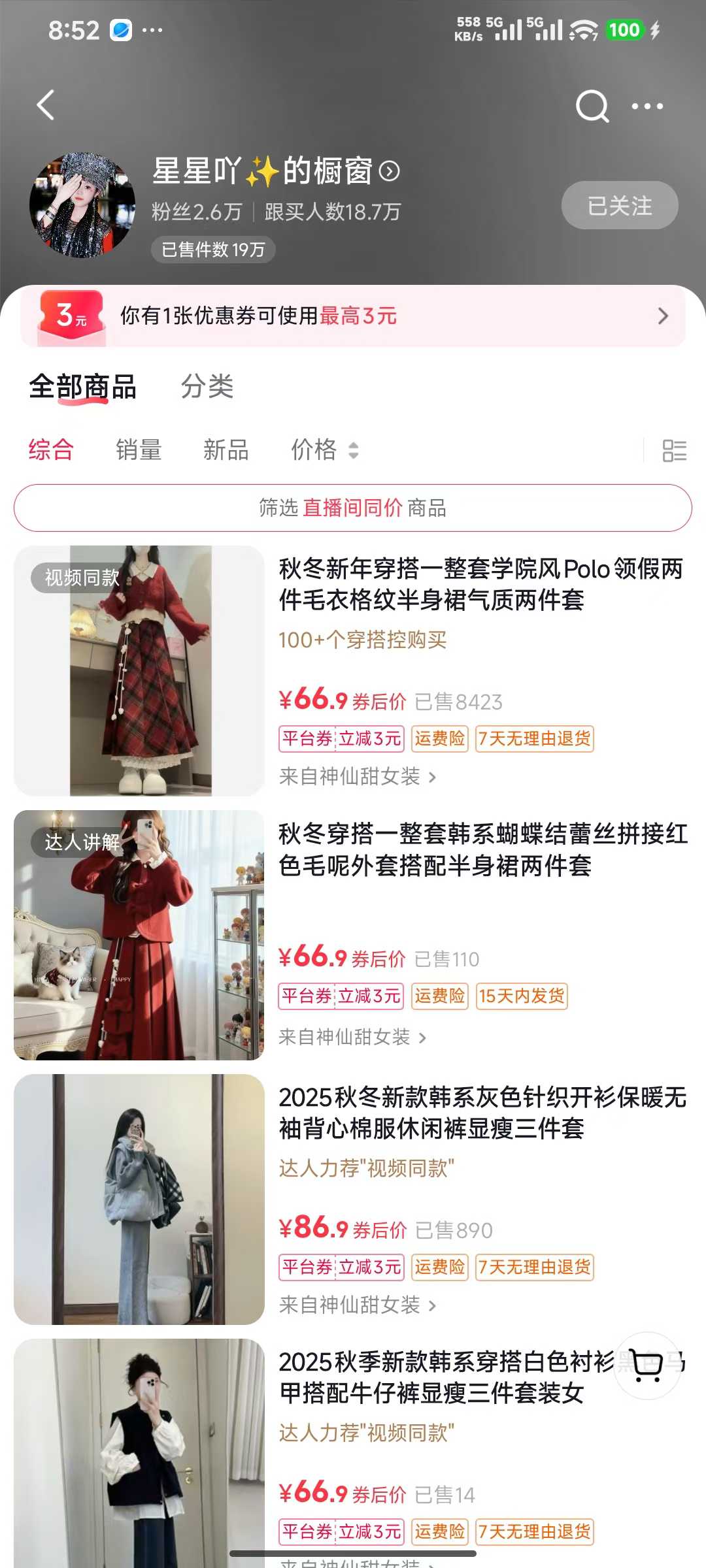Screen dimensions: 706x1568
Task: Switch to the 分类 tab
Action: (207, 386)
